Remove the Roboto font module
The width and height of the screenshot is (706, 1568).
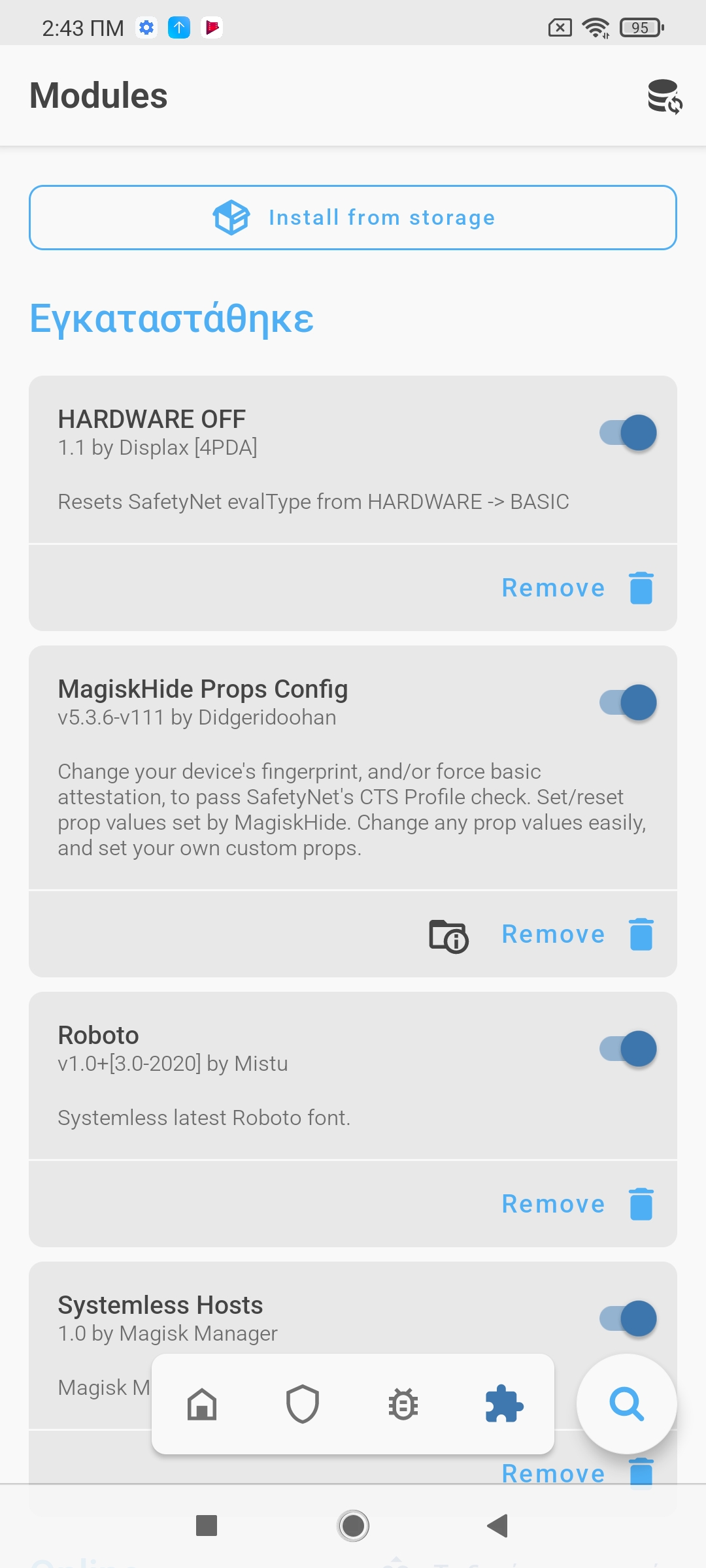[x=577, y=1204]
